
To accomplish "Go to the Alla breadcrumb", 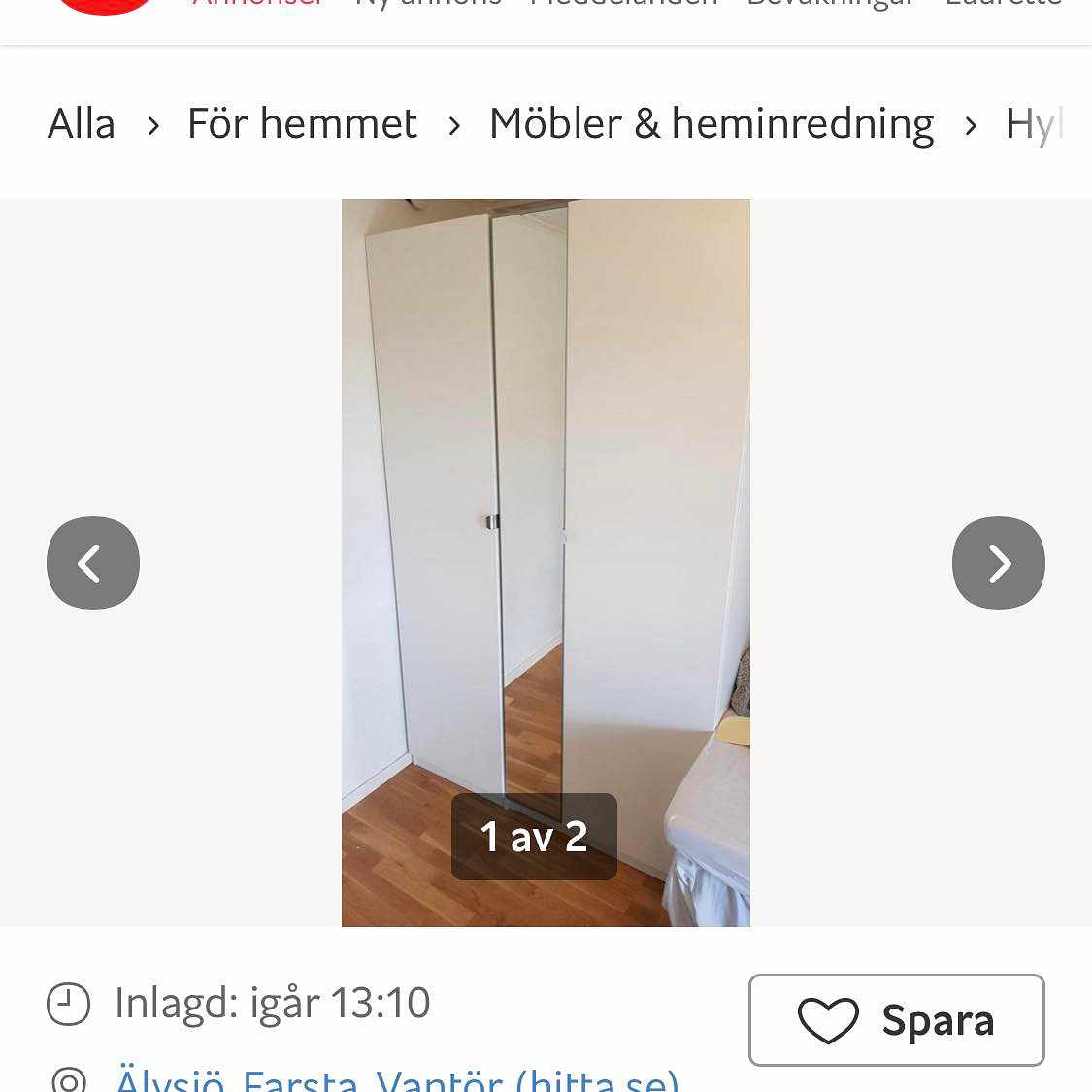I will (x=82, y=124).
